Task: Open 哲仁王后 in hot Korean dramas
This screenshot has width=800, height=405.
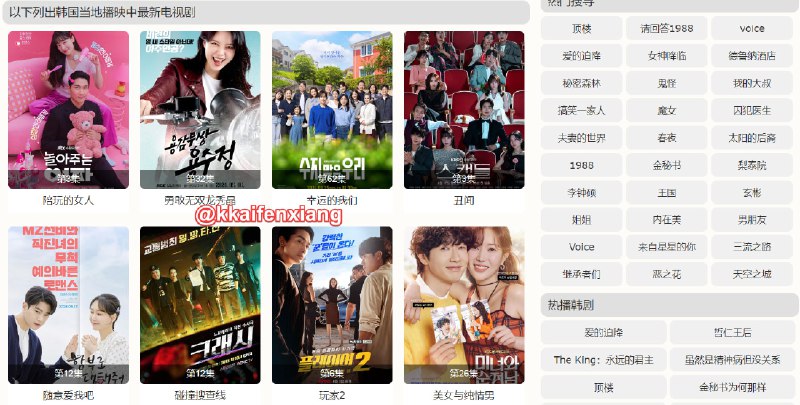Action: (731, 332)
